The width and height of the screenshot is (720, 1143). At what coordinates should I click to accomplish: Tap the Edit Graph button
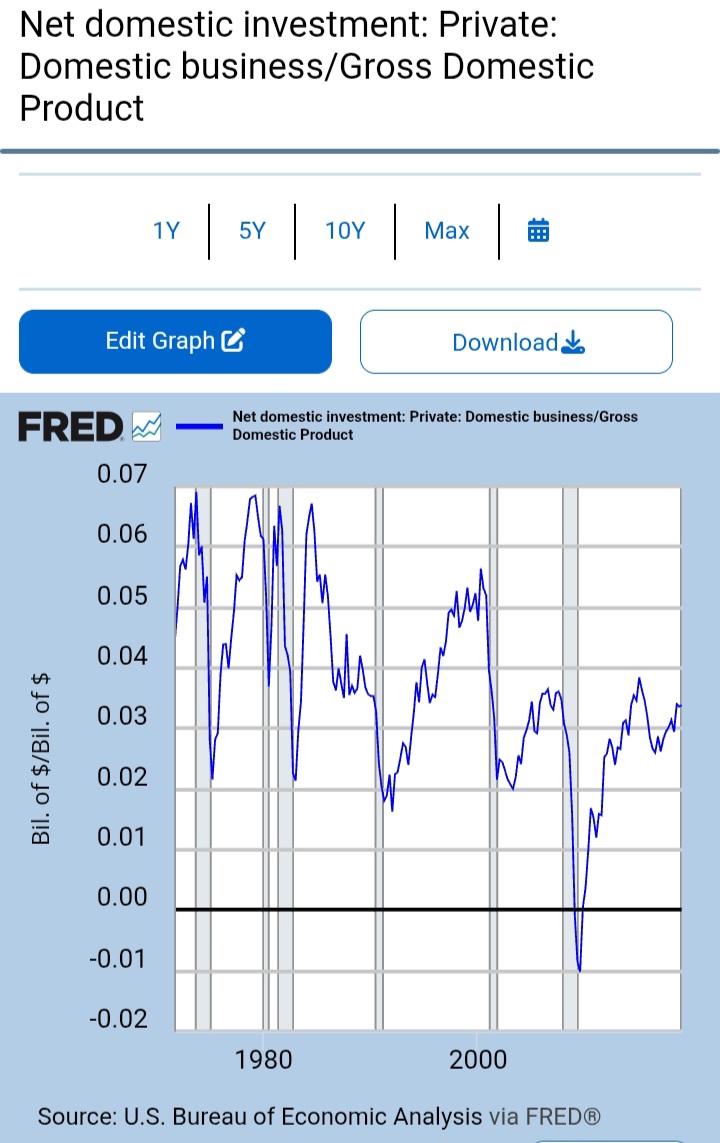[175, 341]
